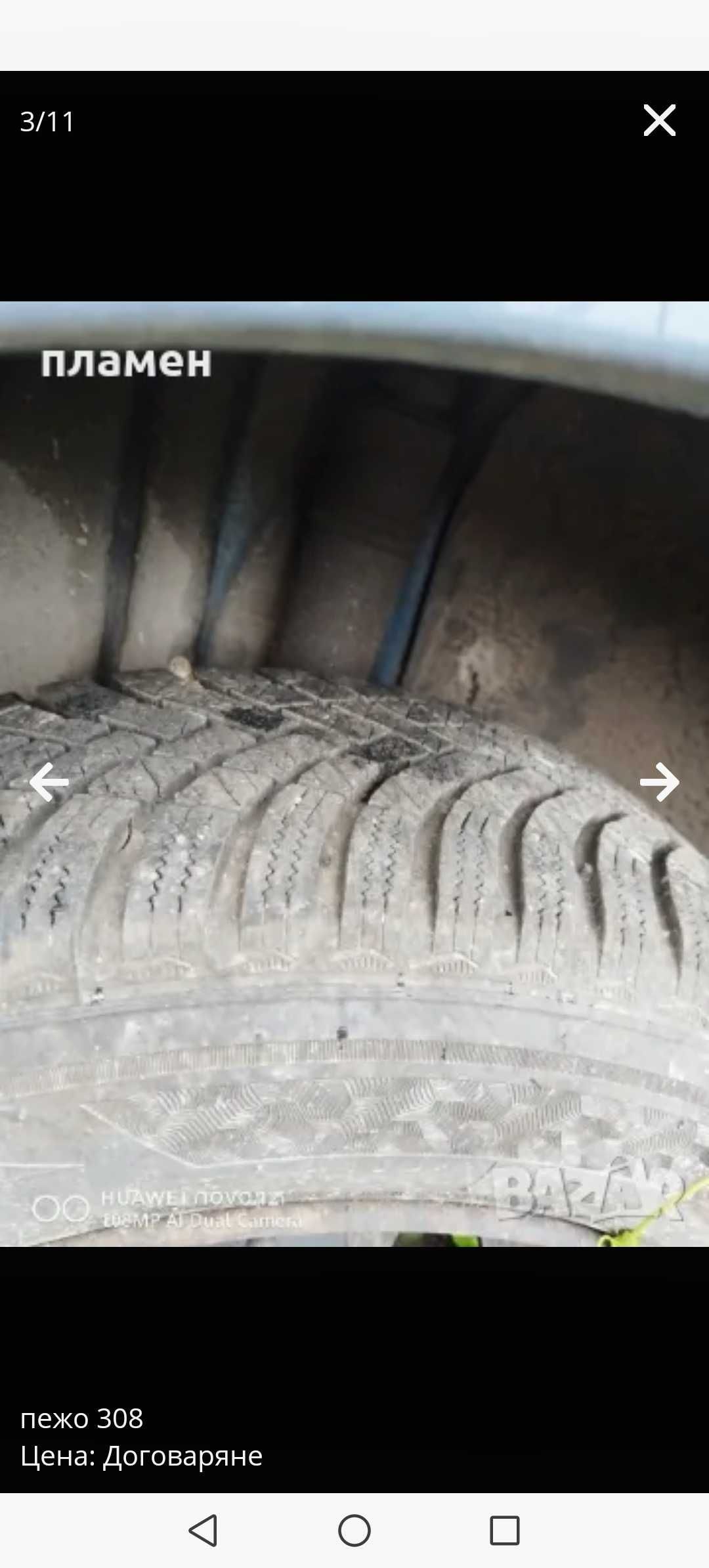The image size is (709, 1568).
Task: Tap the system back button
Action: [x=203, y=1531]
